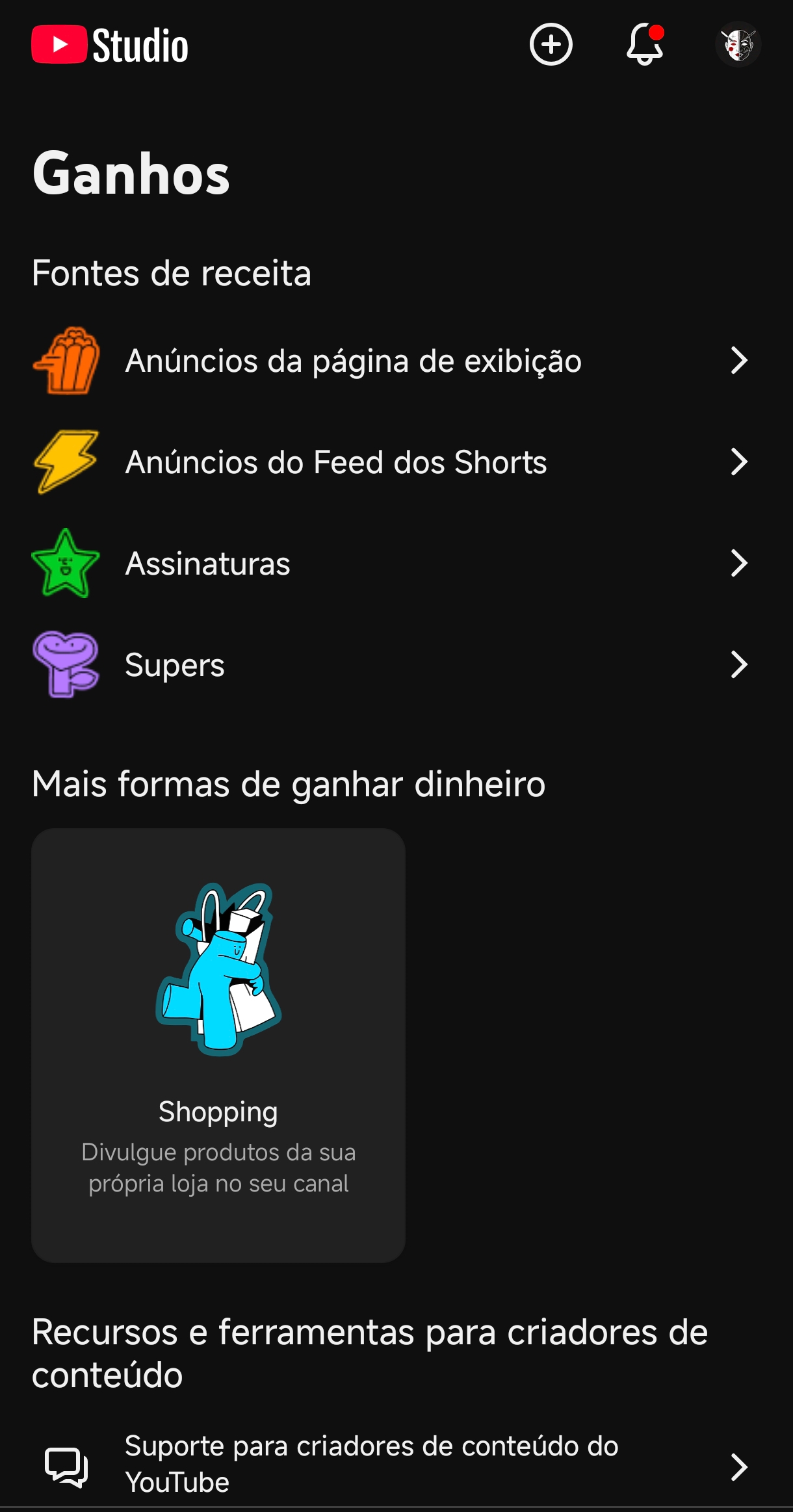
Task: Open the account profile avatar
Action: pos(738,45)
